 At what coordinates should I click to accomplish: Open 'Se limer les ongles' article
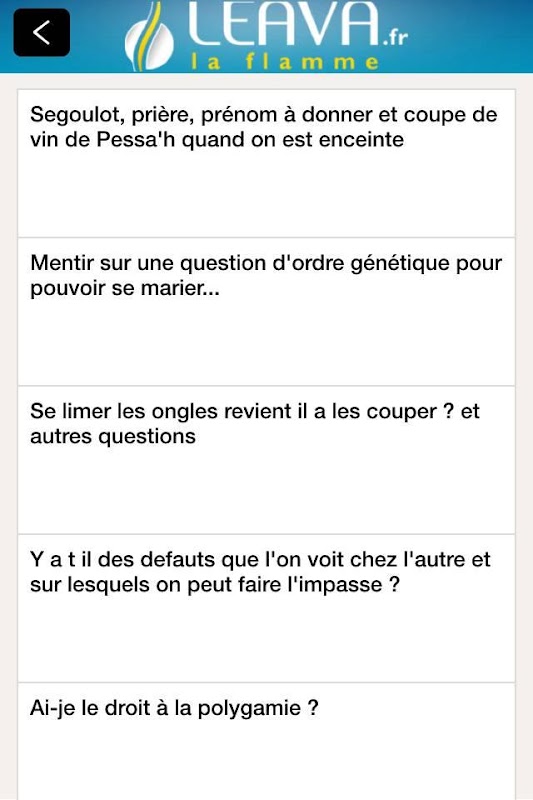pyautogui.click(x=266, y=460)
